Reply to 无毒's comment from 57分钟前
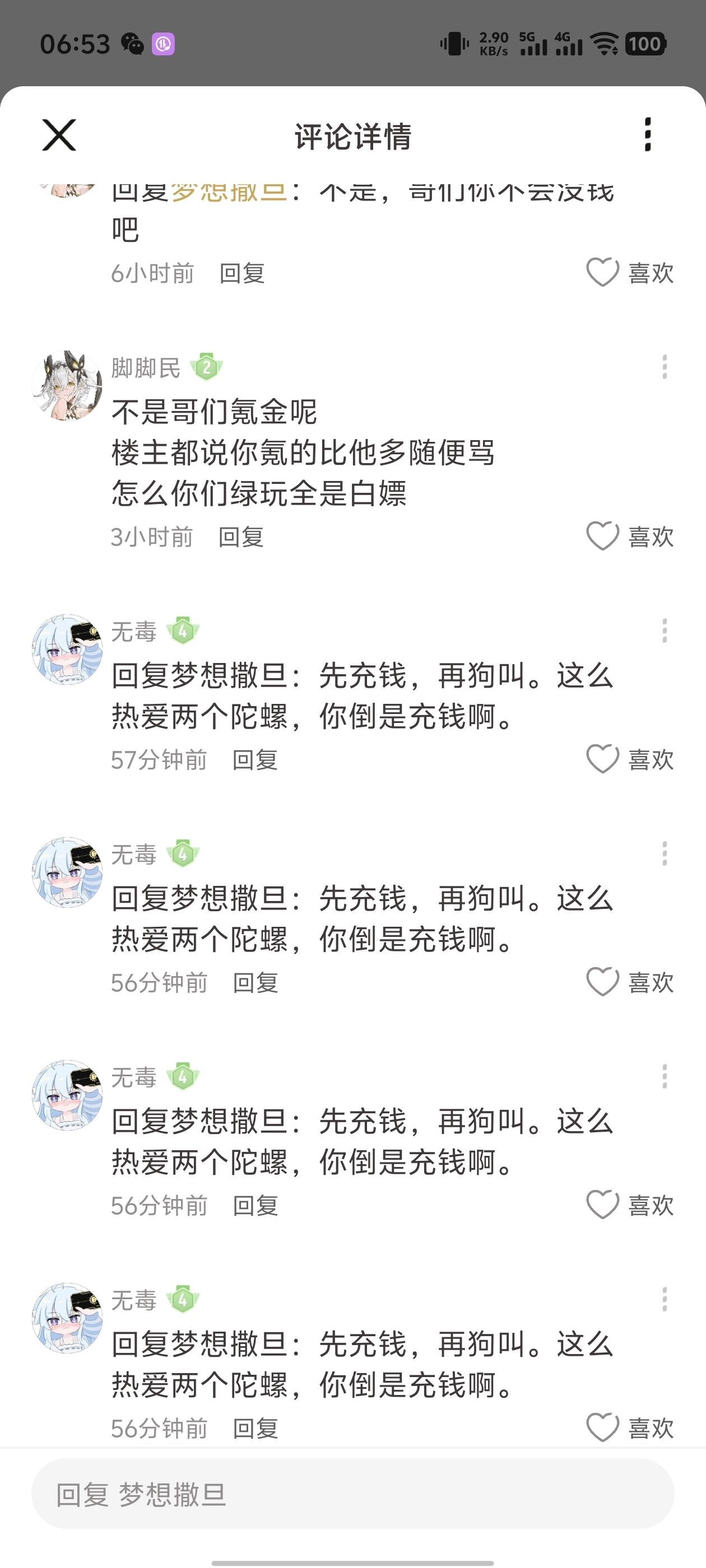This screenshot has width=706, height=1568. (x=256, y=760)
